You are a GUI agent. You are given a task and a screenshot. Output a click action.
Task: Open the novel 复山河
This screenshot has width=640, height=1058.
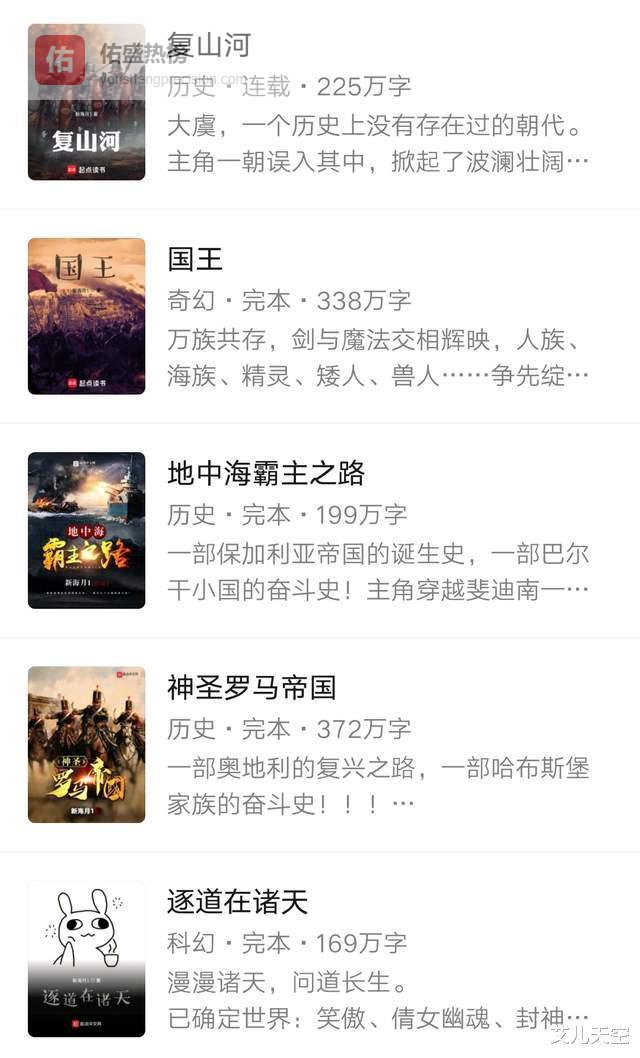tap(209, 46)
